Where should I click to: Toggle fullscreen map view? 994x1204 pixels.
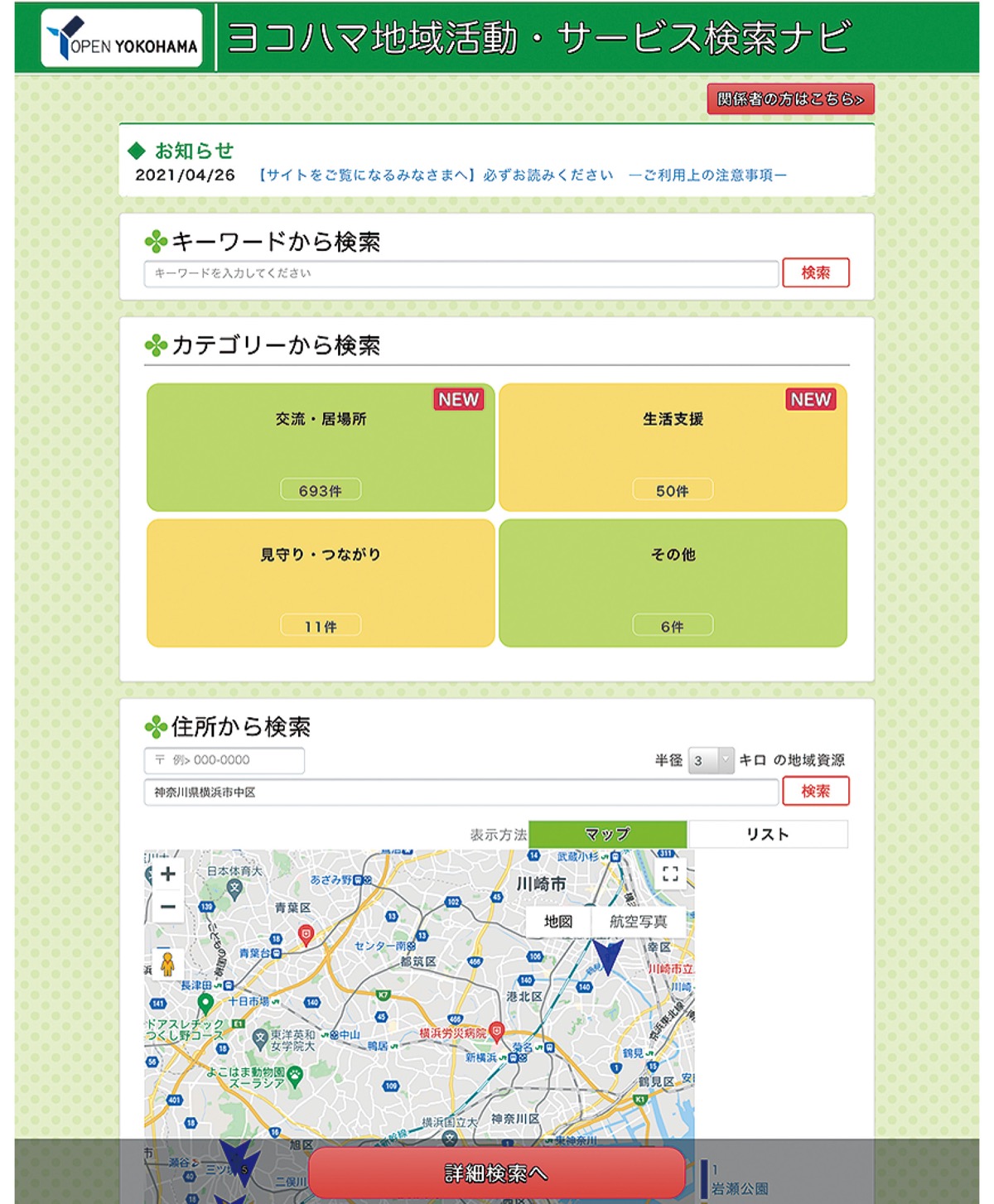[670, 874]
